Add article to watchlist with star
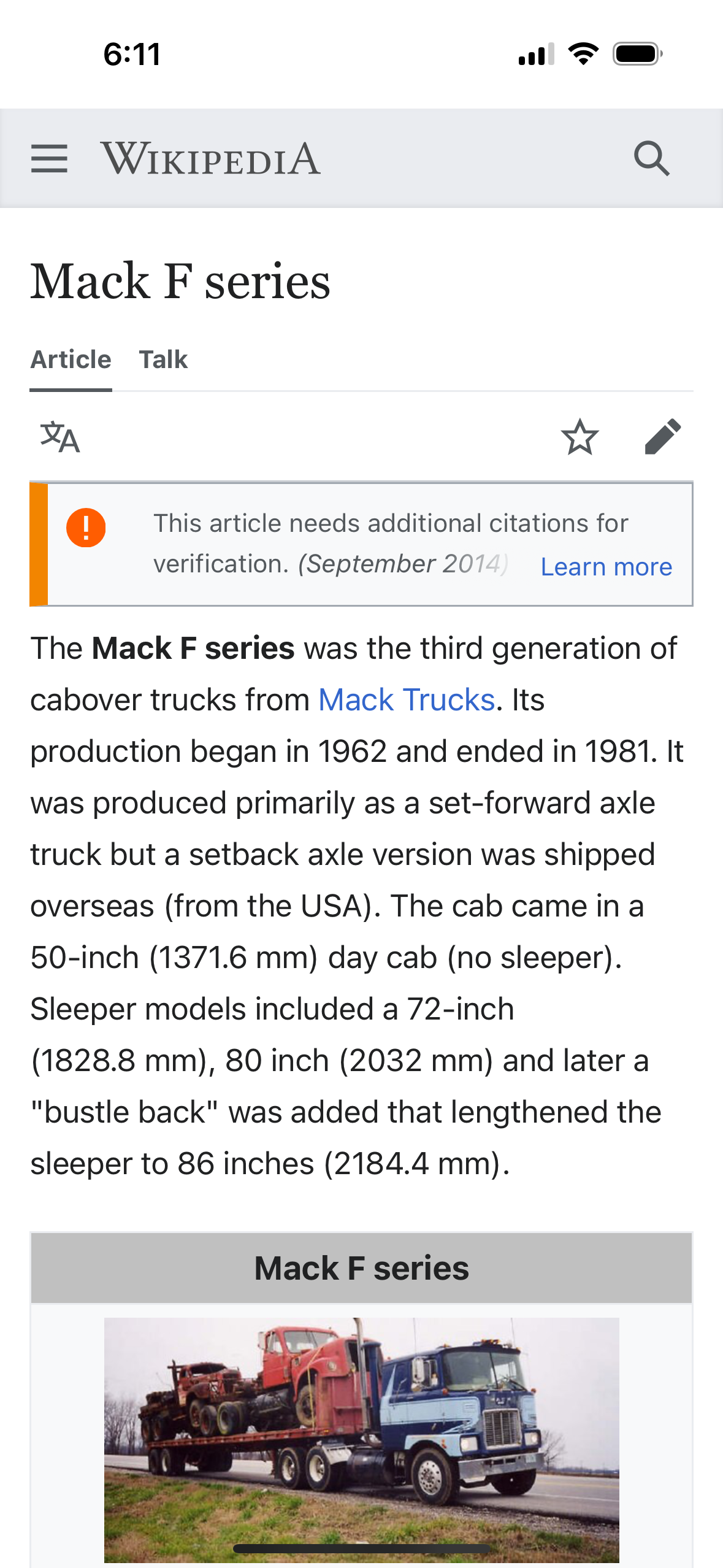Image resolution: width=723 pixels, height=1568 pixels. pyautogui.click(x=580, y=437)
